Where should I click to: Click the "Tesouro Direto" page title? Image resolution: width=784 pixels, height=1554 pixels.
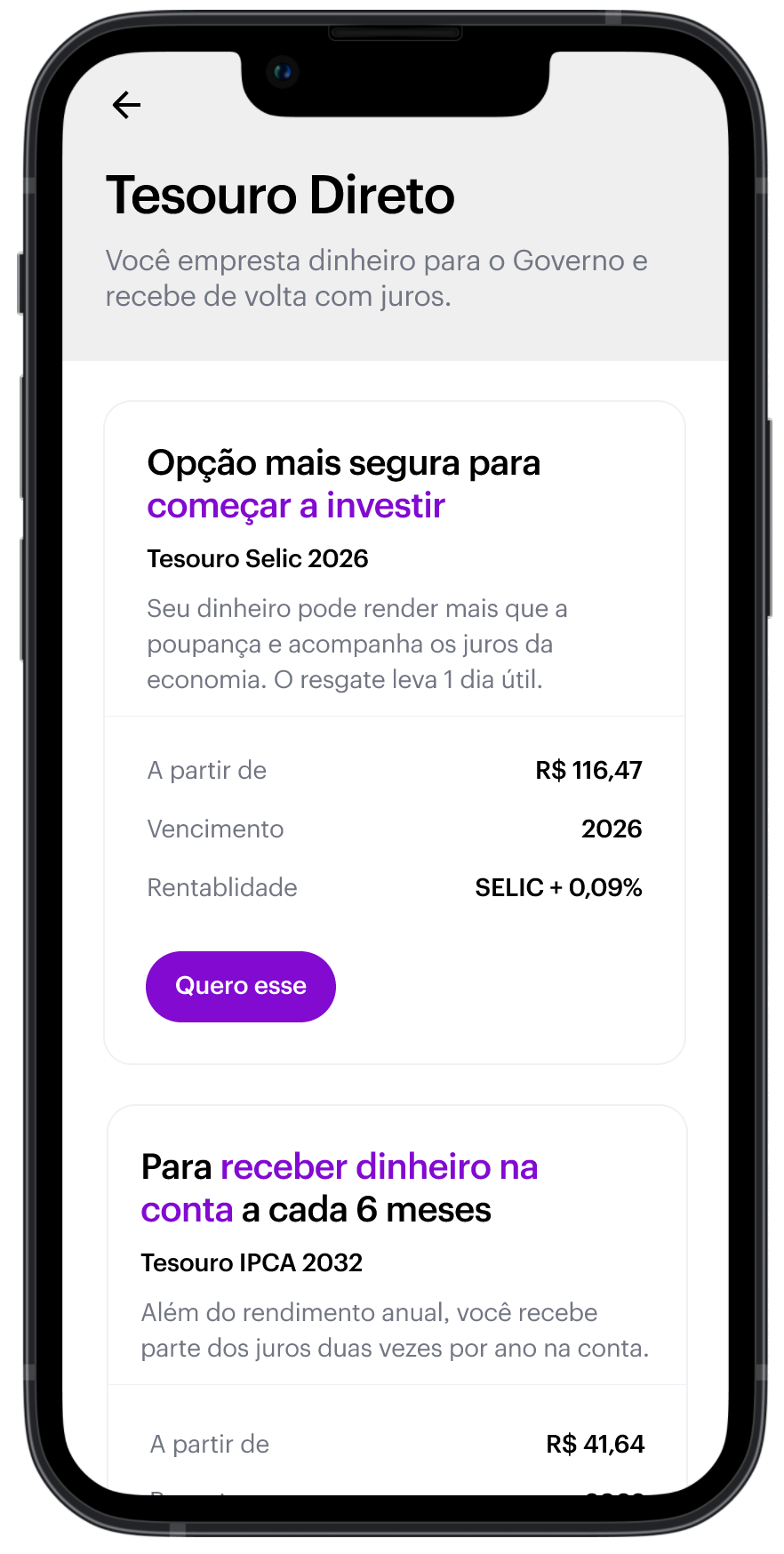[x=279, y=196]
